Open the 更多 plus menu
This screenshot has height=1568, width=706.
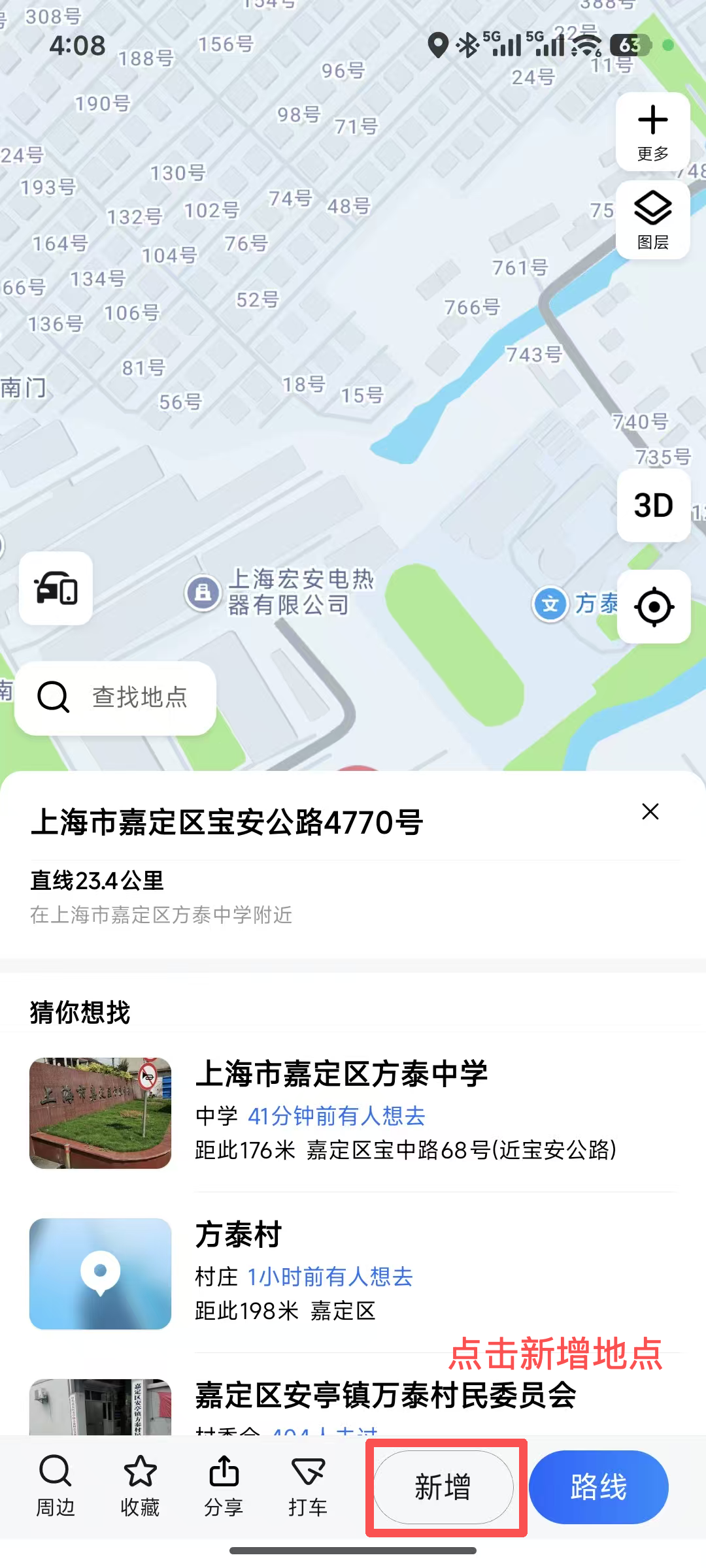point(652,132)
